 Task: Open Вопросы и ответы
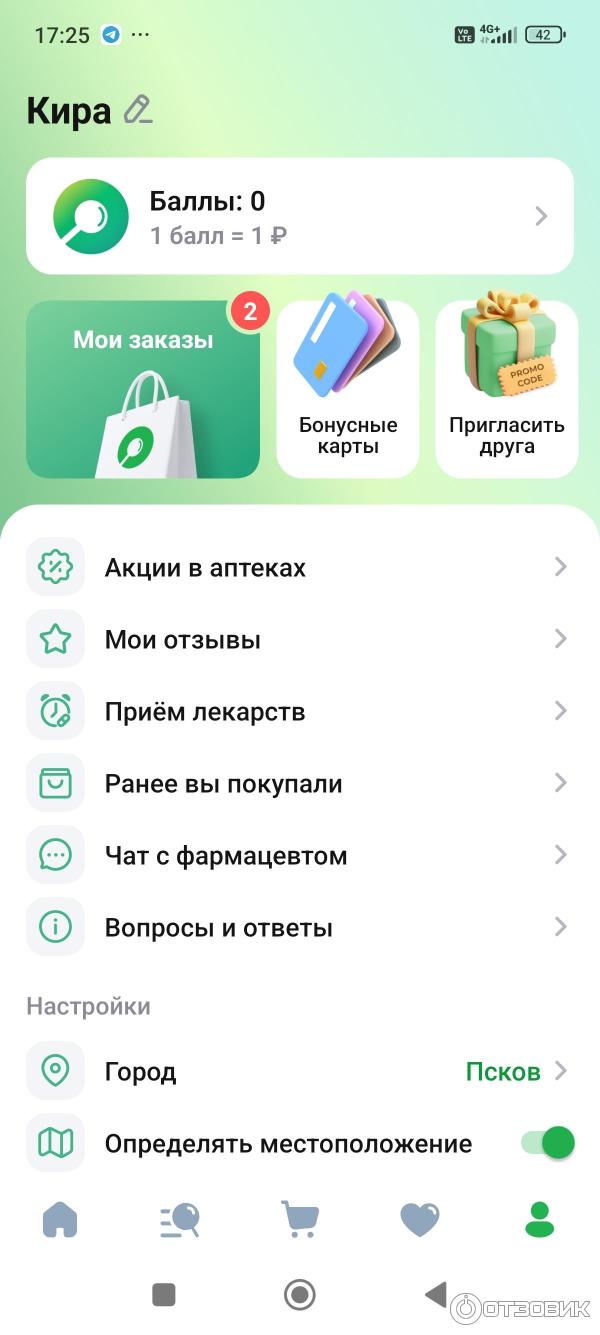point(300,928)
